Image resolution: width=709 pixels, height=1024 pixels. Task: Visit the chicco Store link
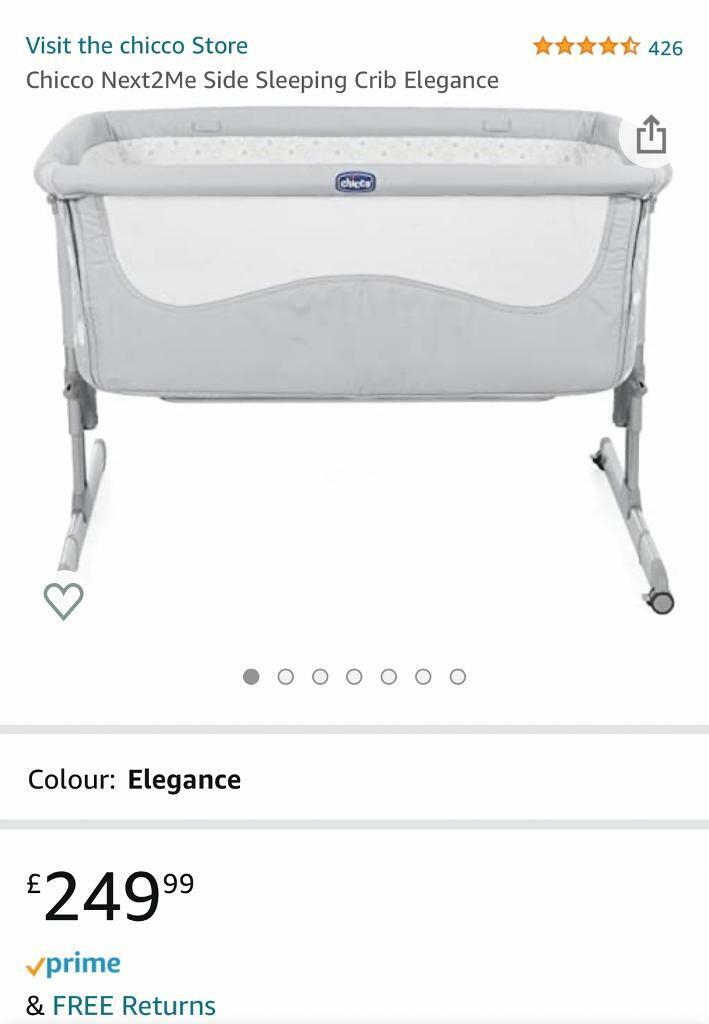(137, 45)
